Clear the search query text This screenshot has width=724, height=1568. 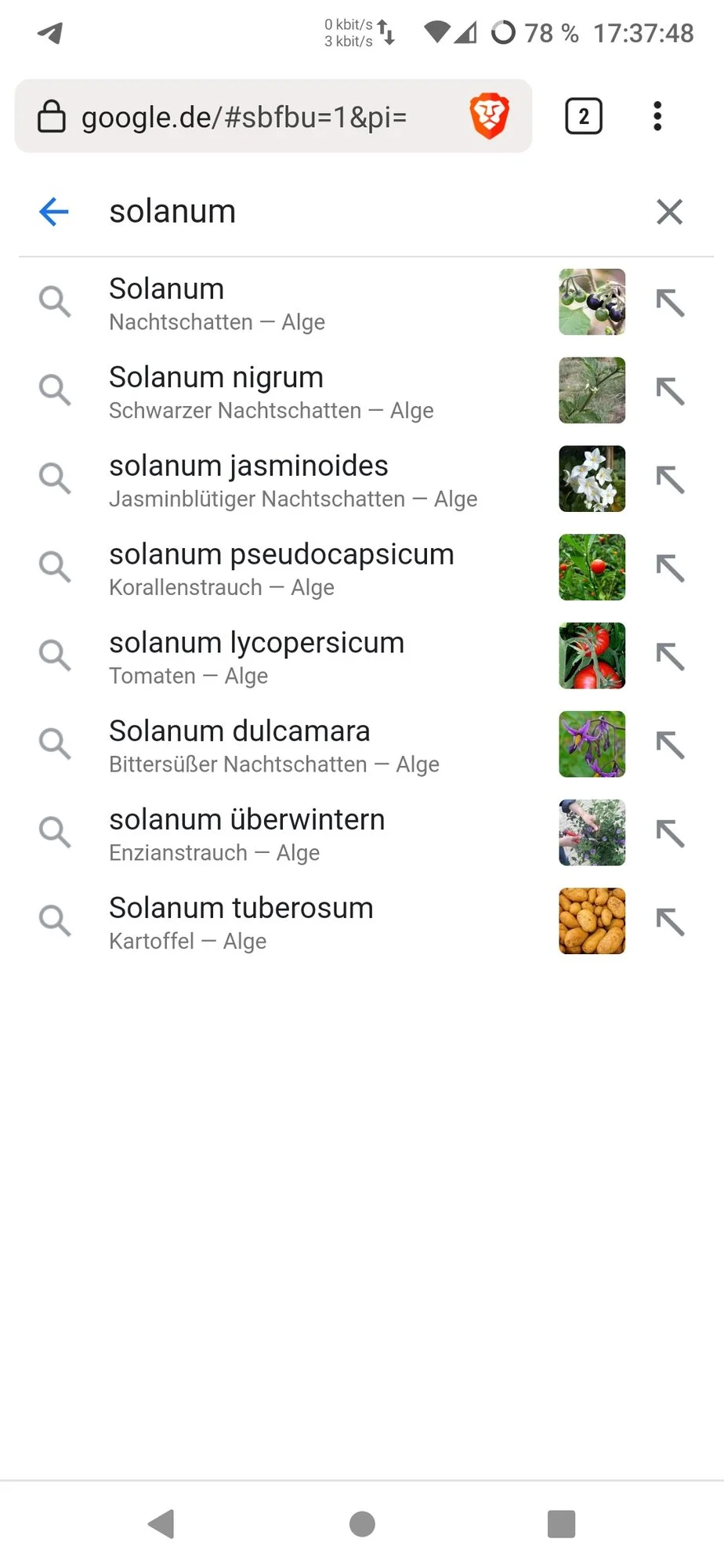point(669,212)
